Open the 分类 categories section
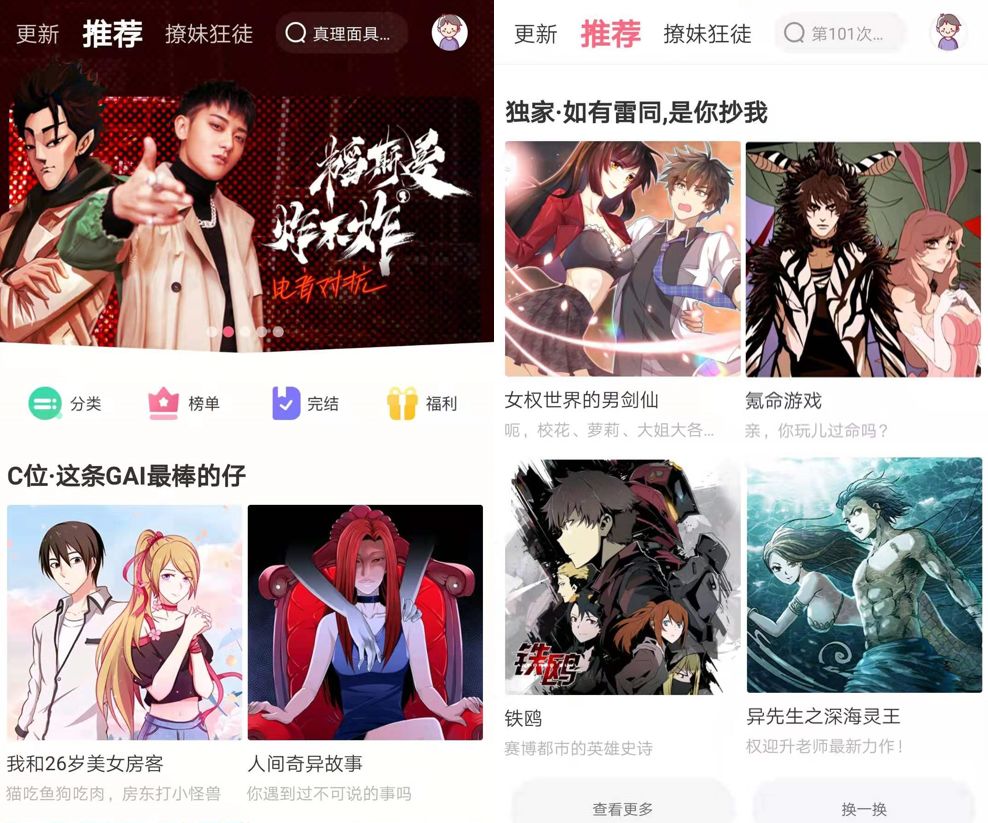This screenshot has width=988, height=823. click(66, 404)
